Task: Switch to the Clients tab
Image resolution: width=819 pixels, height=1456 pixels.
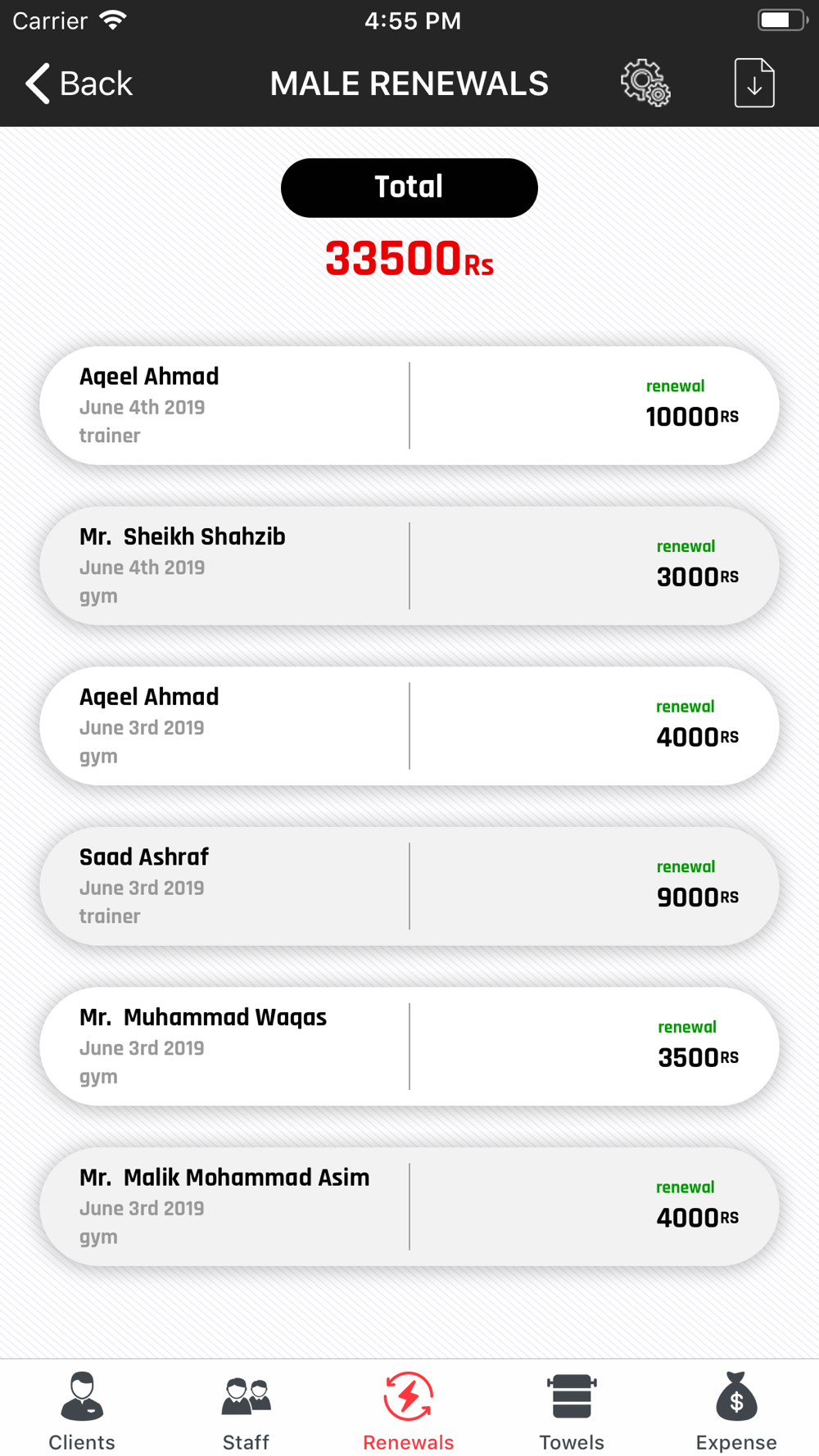Action: (82, 1411)
